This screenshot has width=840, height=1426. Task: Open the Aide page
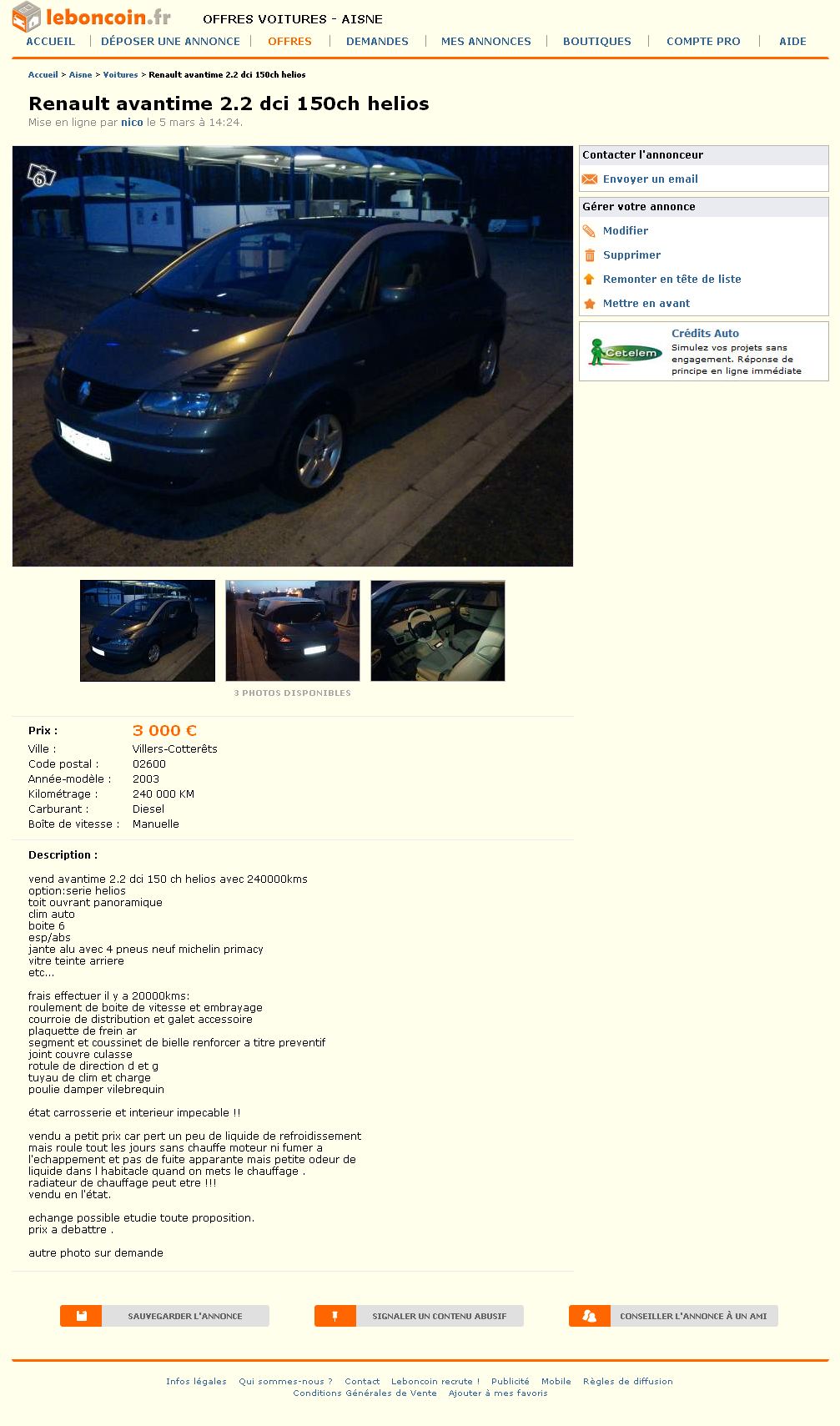pyautogui.click(x=792, y=41)
